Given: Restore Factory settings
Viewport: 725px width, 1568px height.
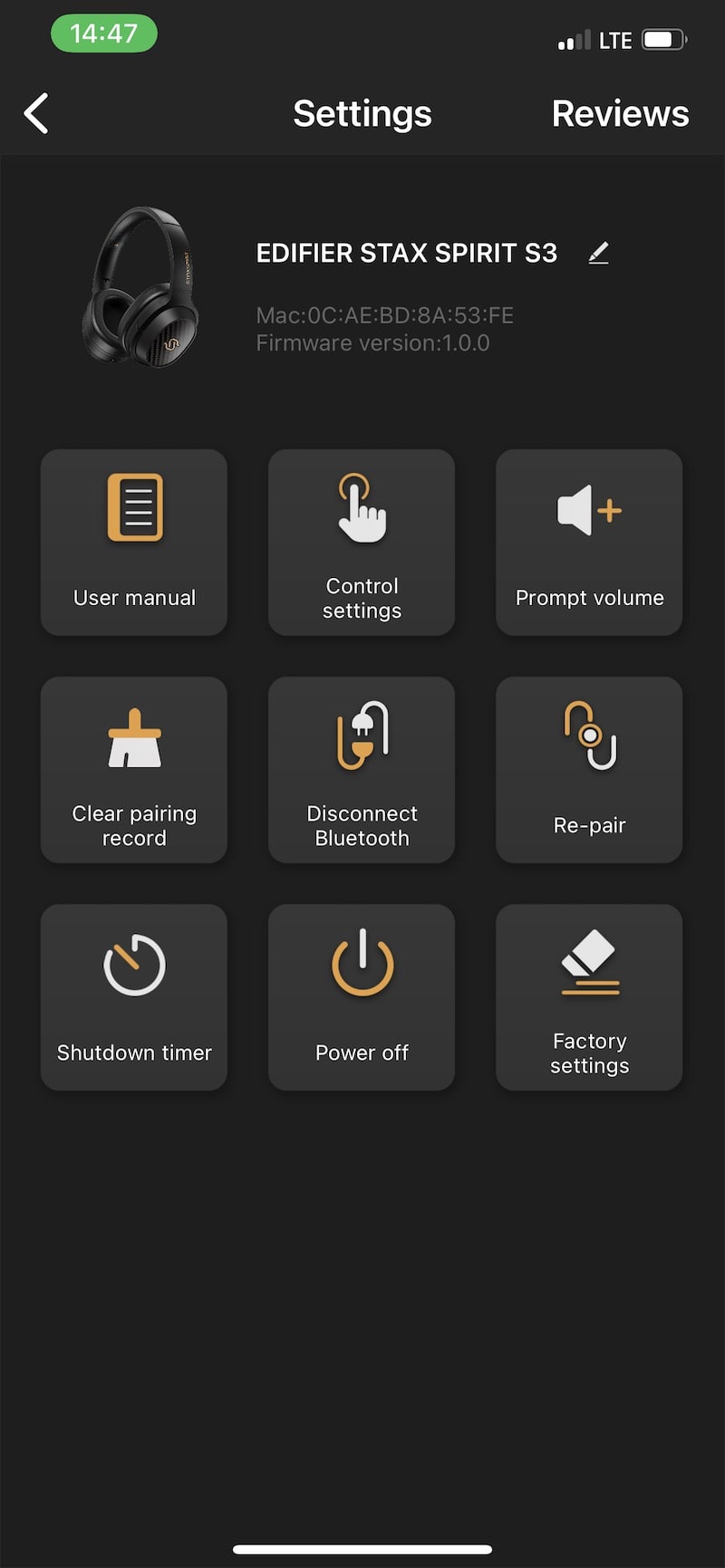Looking at the screenshot, I should (x=589, y=997).
